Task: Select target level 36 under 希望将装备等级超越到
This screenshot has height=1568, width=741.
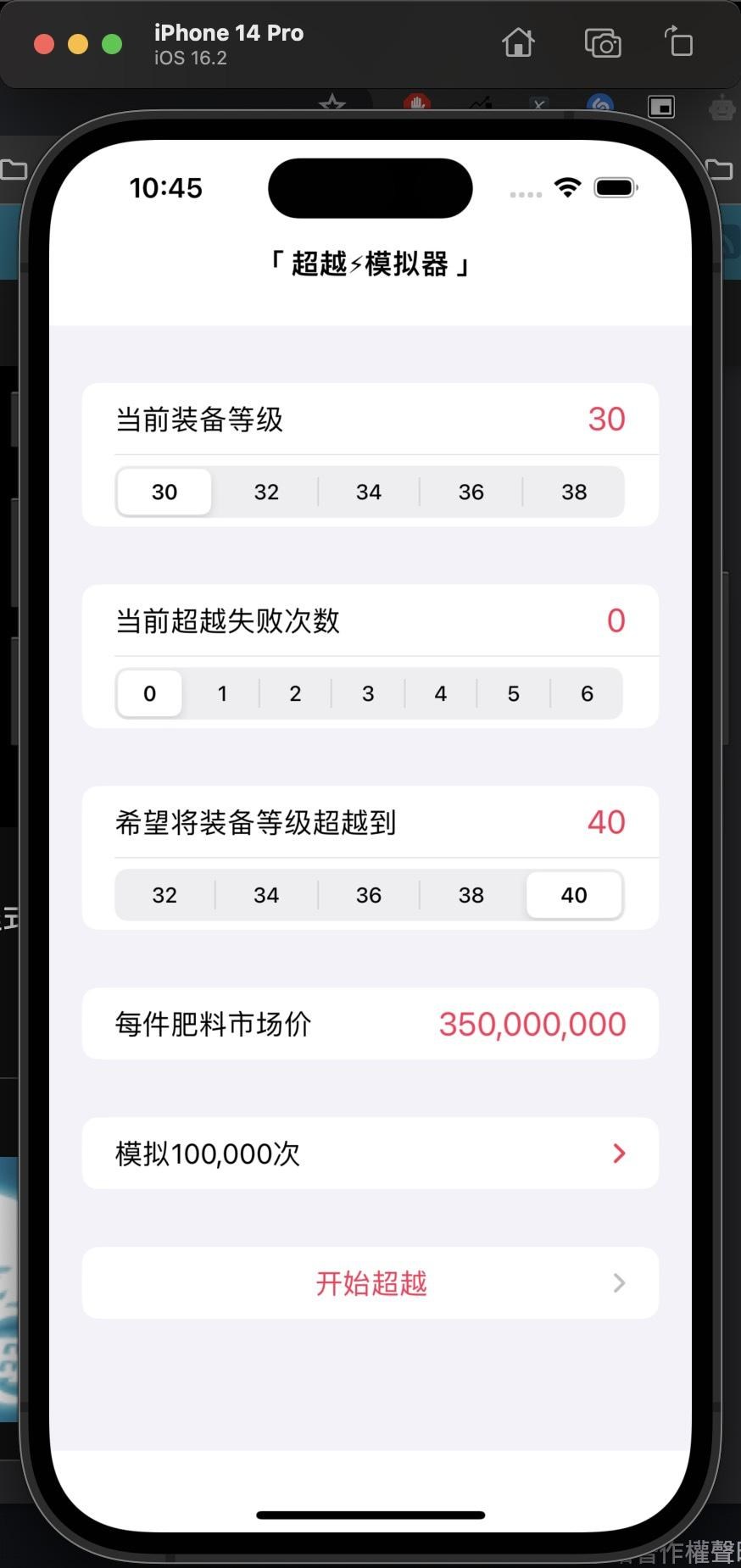Action: [369, 895]
